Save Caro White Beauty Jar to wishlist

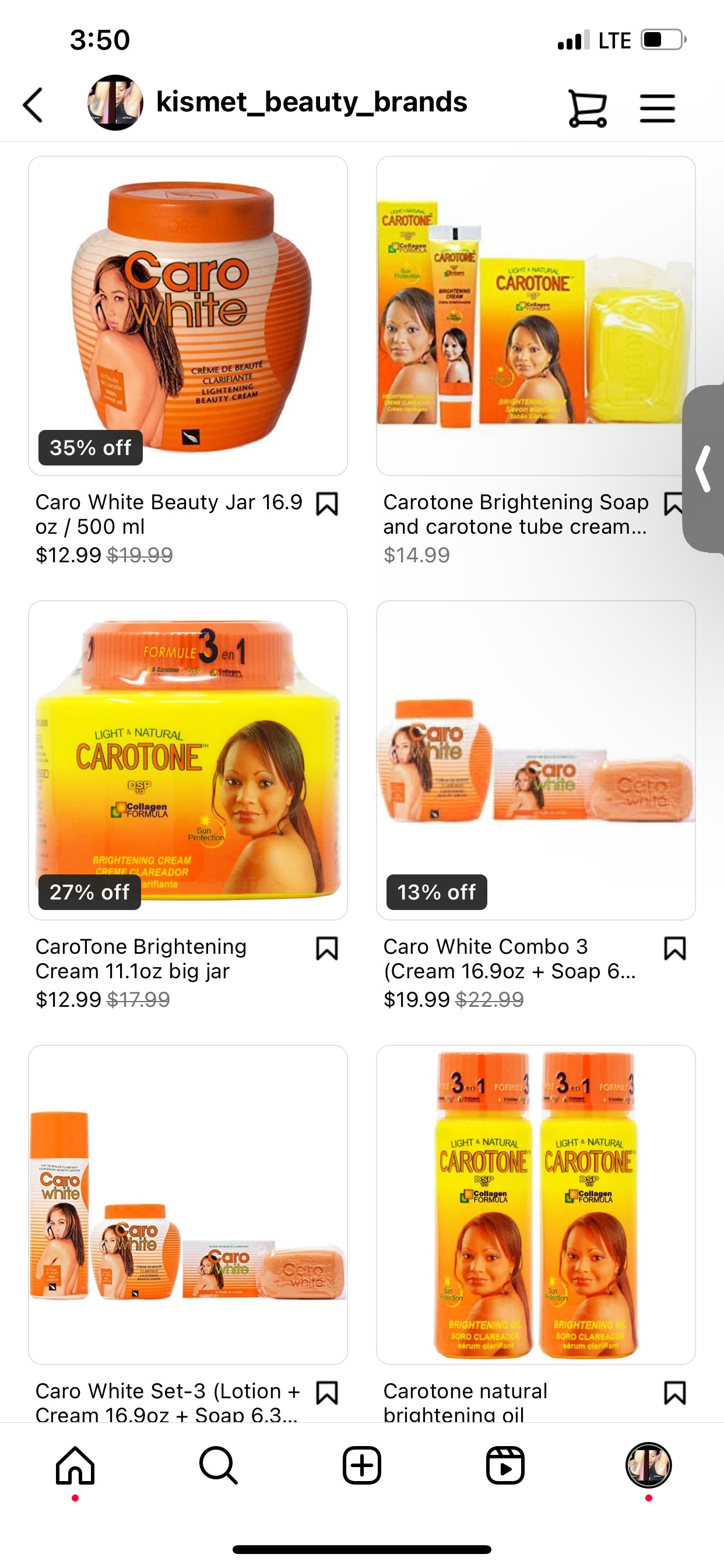coord(328,504)
